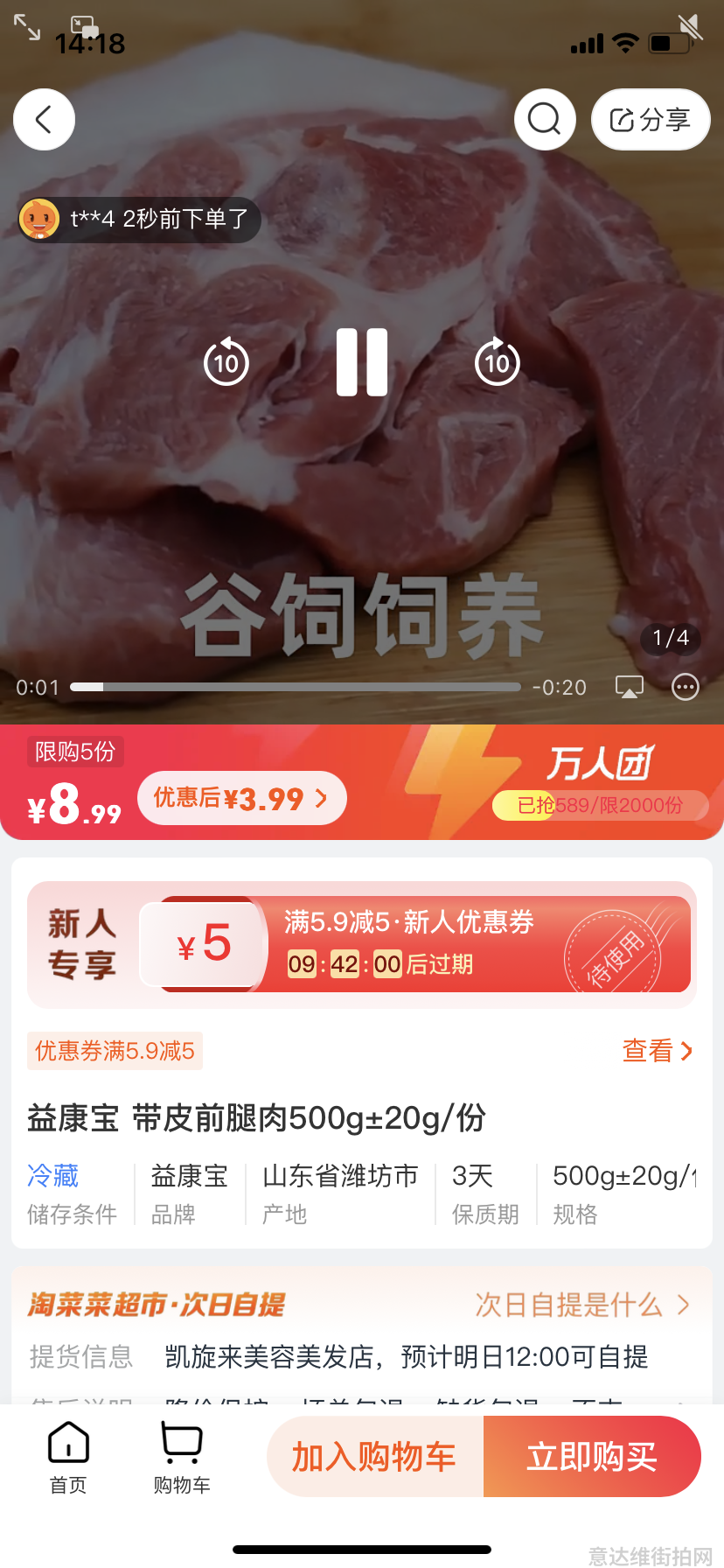Tap 查看 to view coupon details
Viewport: 724px width, 1568px height.
(x=658, y=1050)
